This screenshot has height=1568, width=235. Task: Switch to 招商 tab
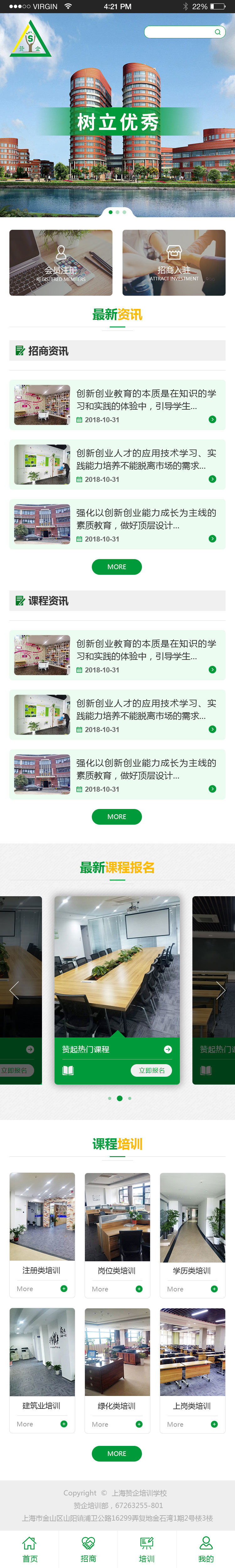88,1549
